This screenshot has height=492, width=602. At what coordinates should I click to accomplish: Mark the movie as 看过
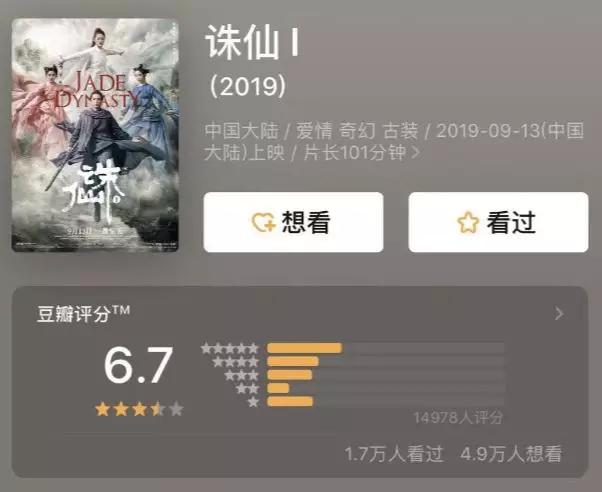click(498, 222)
